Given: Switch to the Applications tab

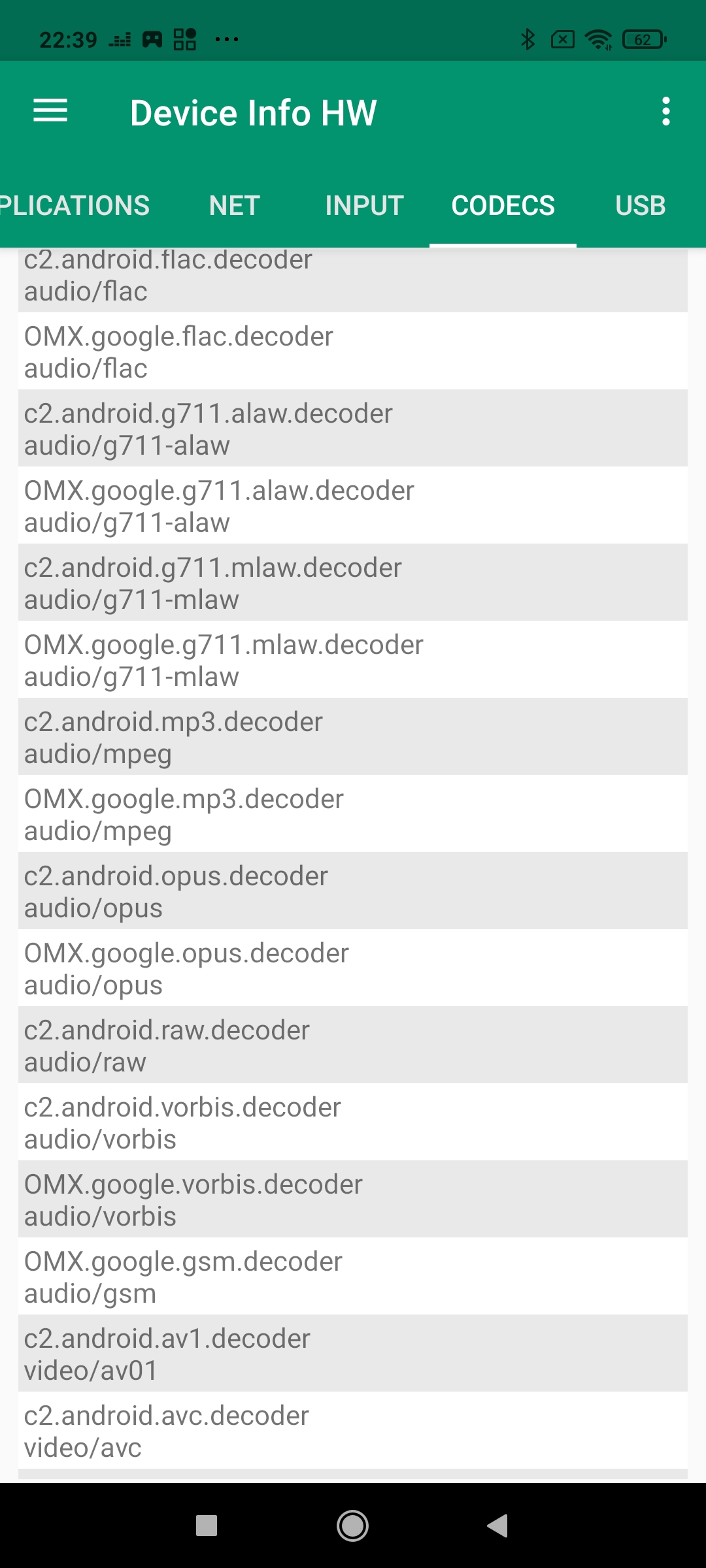Looking at the screenshot, I should (75, 206).
